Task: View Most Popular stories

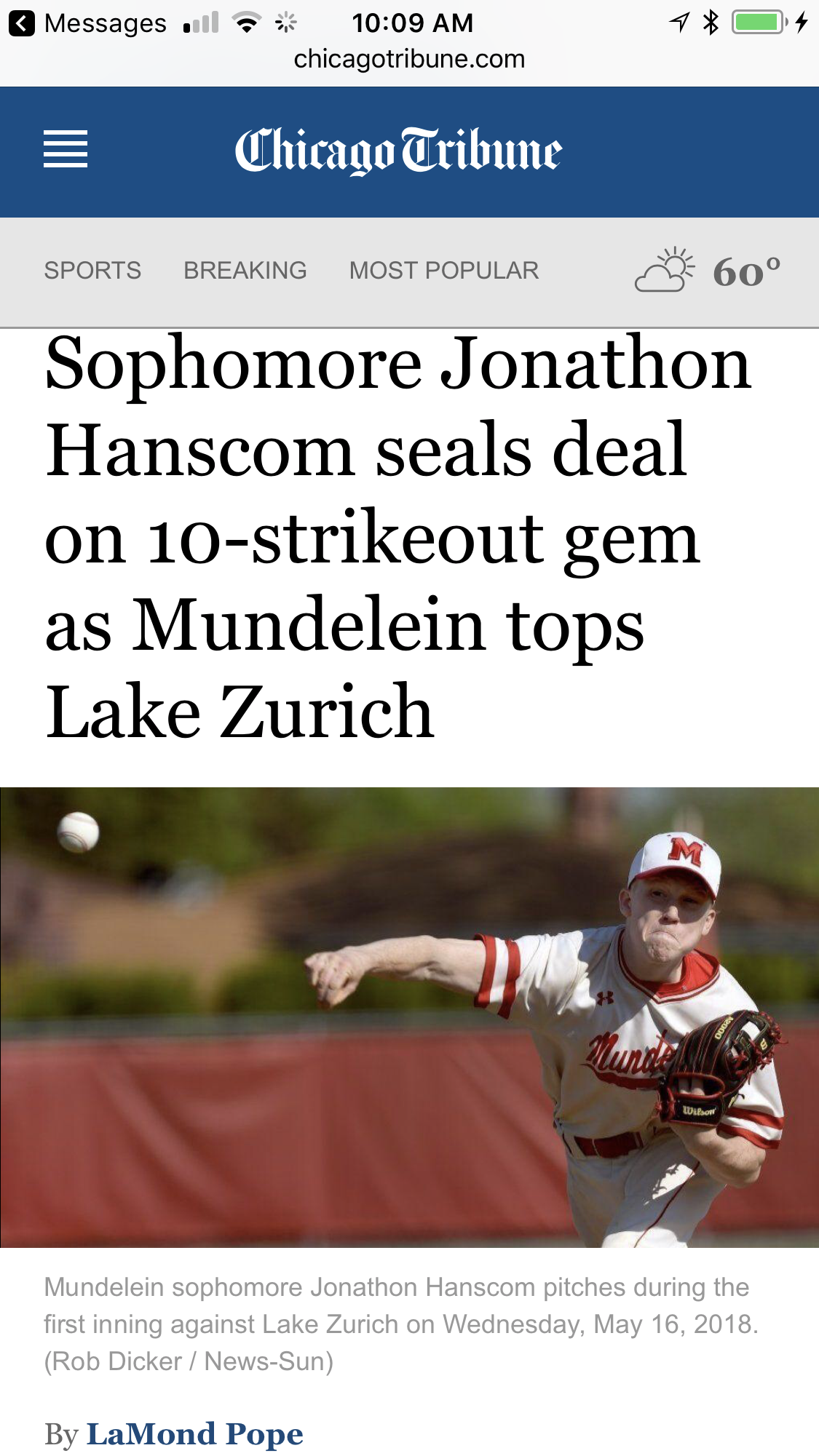Action: coord(444,271)
